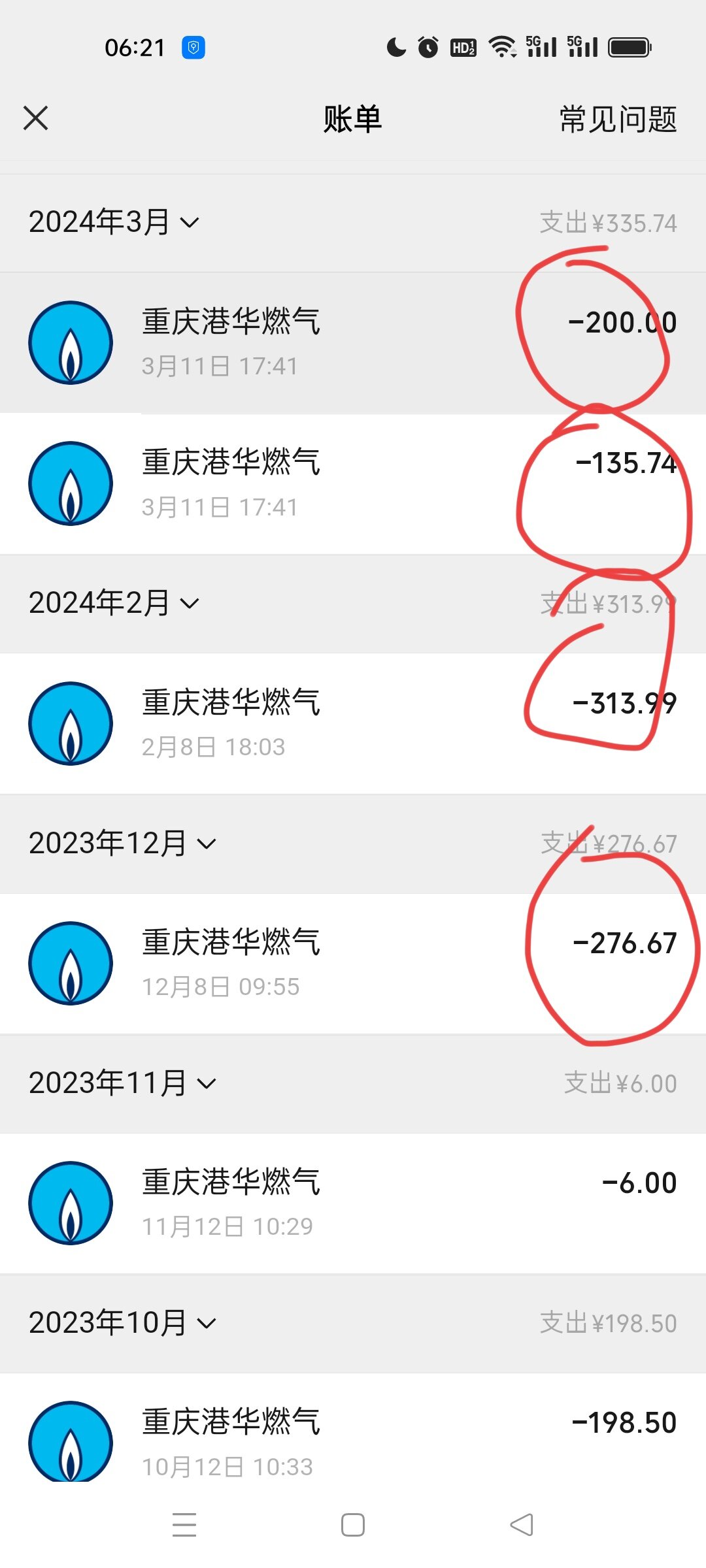Open the -276.67 payment from 12月8日
The image size is (706, 1568).
click(x=353, y=963)
